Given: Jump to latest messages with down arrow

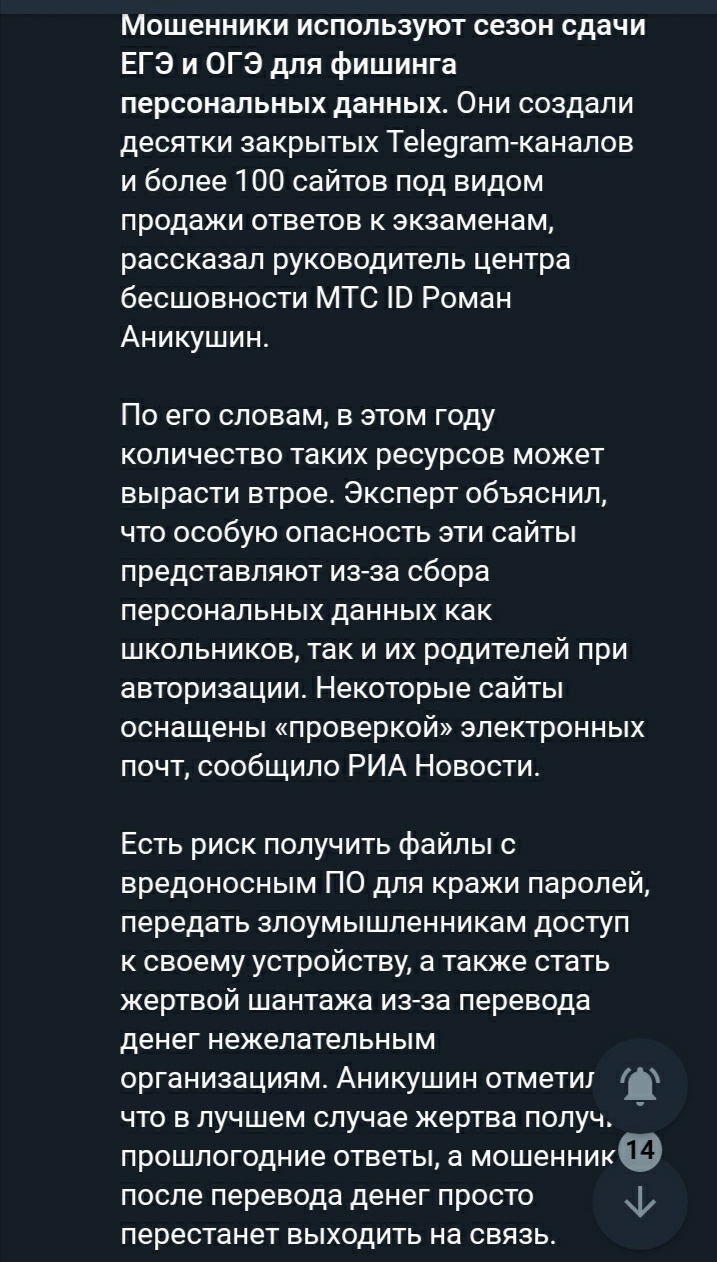Looking at the screenshot, I should [x=638, y=1204].
